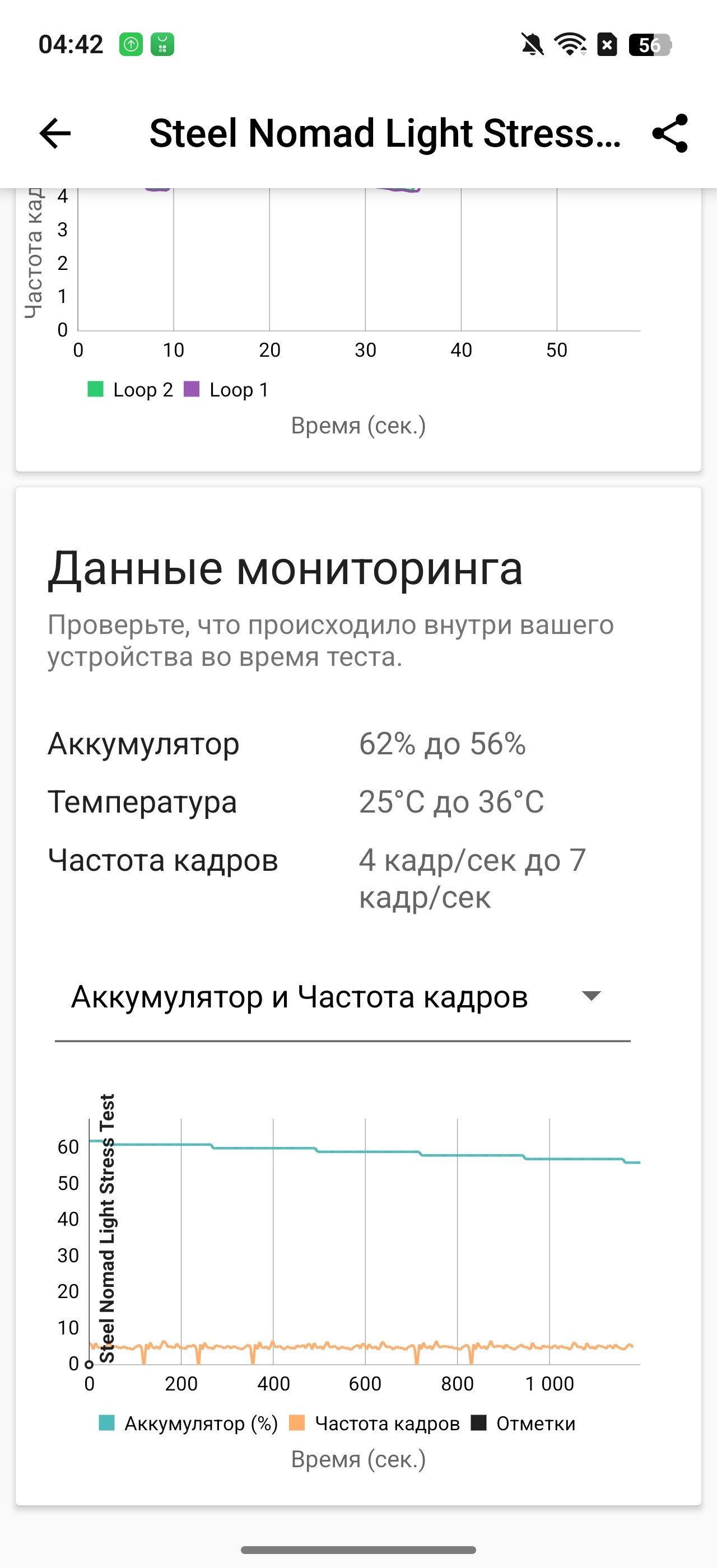This screenshot has width=717, height=1568.
Task: Open the Аккумулятор и Частота кадров dropdown
Action: pyautogui.click(x=342, y=997)
